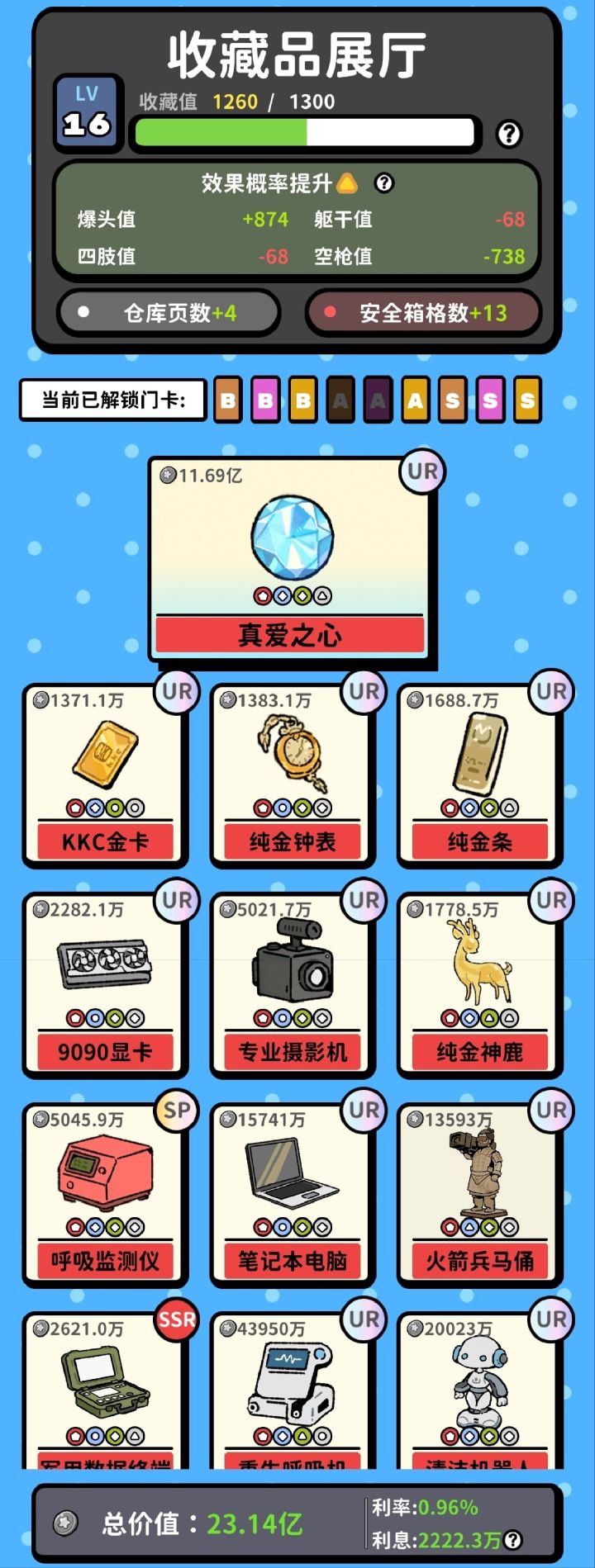Viewport: 595px width, 1568px height.
Task: Click the SP badge on 呼吸监测仪
Action: tap(176, 1112)
